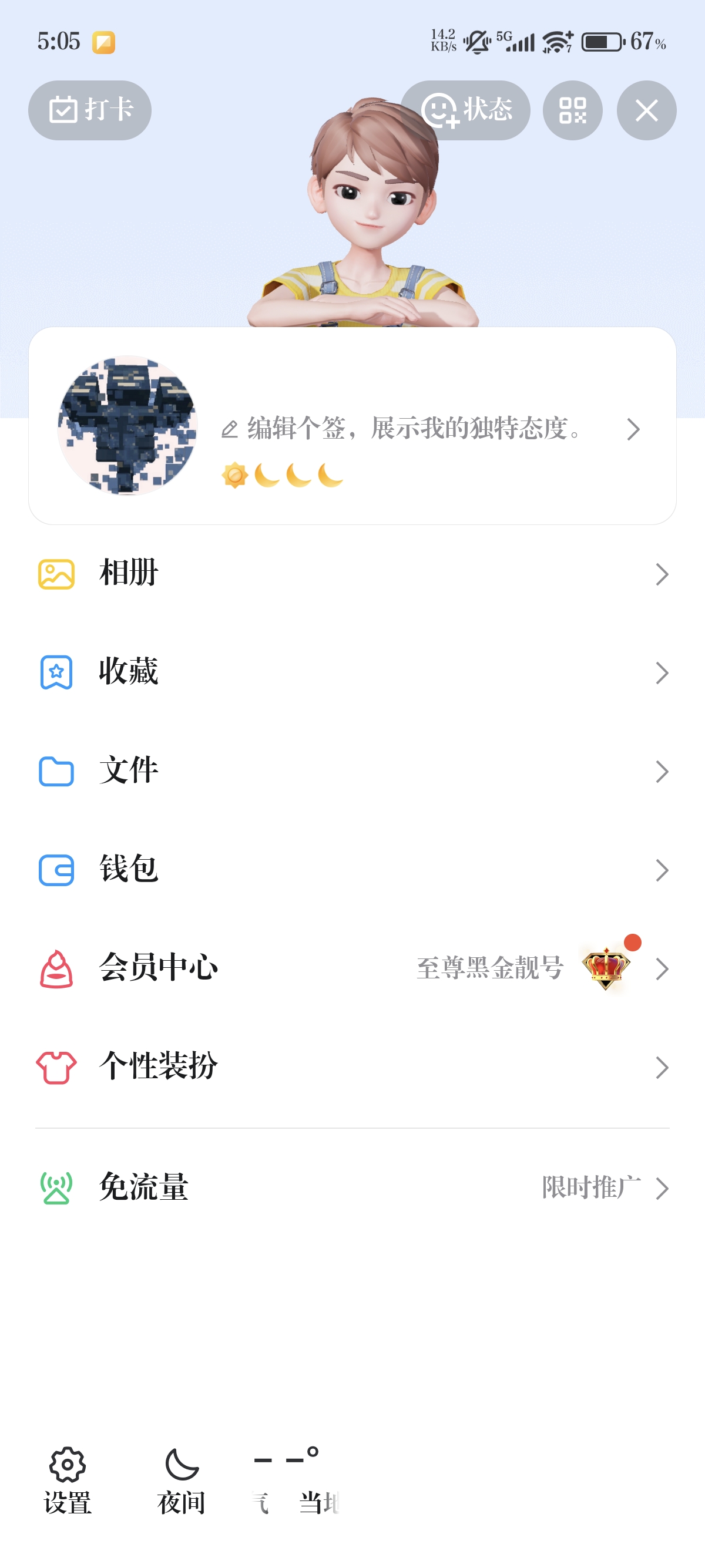Open my QR code
705x1568 pixels.
[572, 110]
